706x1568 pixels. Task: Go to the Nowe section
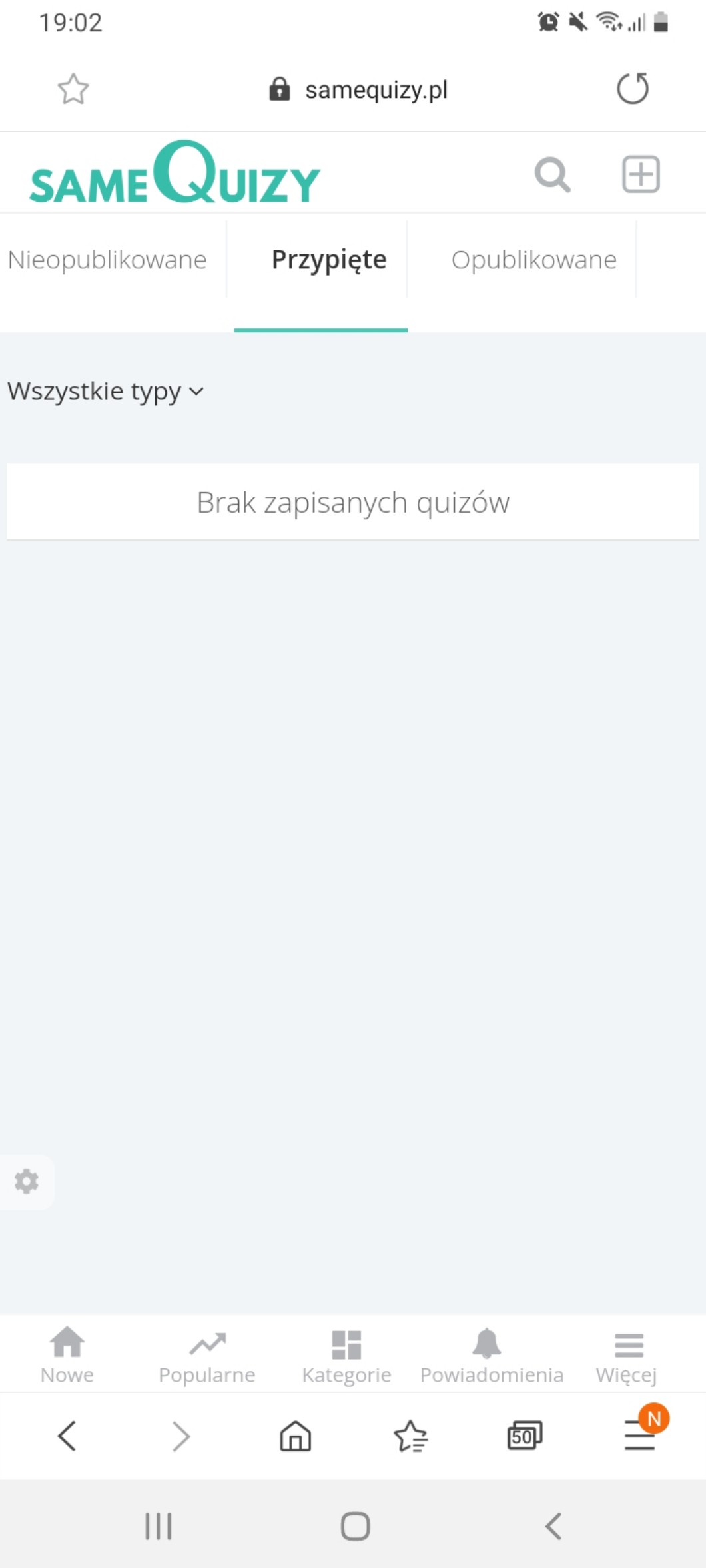coord(67,1354)
